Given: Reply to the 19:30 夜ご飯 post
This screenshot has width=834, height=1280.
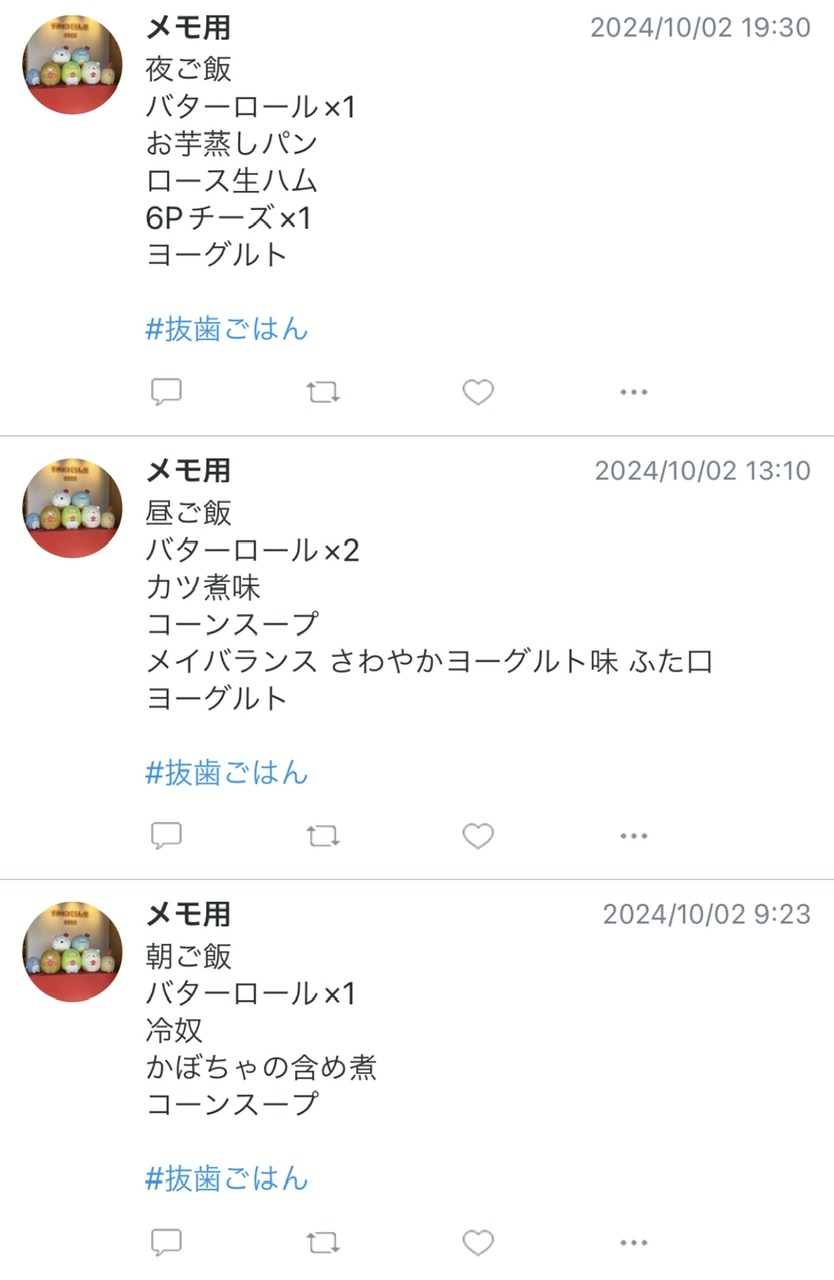Looking at the screenshot, I should tap(166, 392).
